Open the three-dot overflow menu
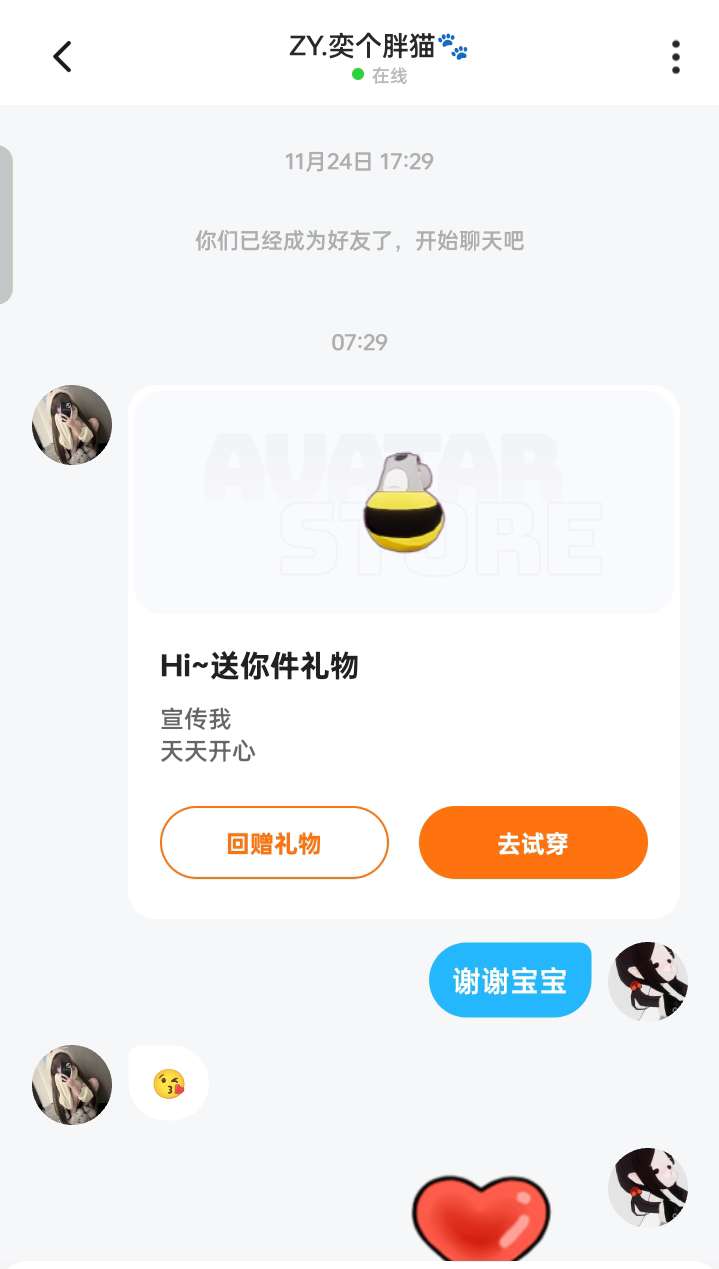Image resolution: width=719 pixels, height=1269 pixels. [x=676, y=57]
